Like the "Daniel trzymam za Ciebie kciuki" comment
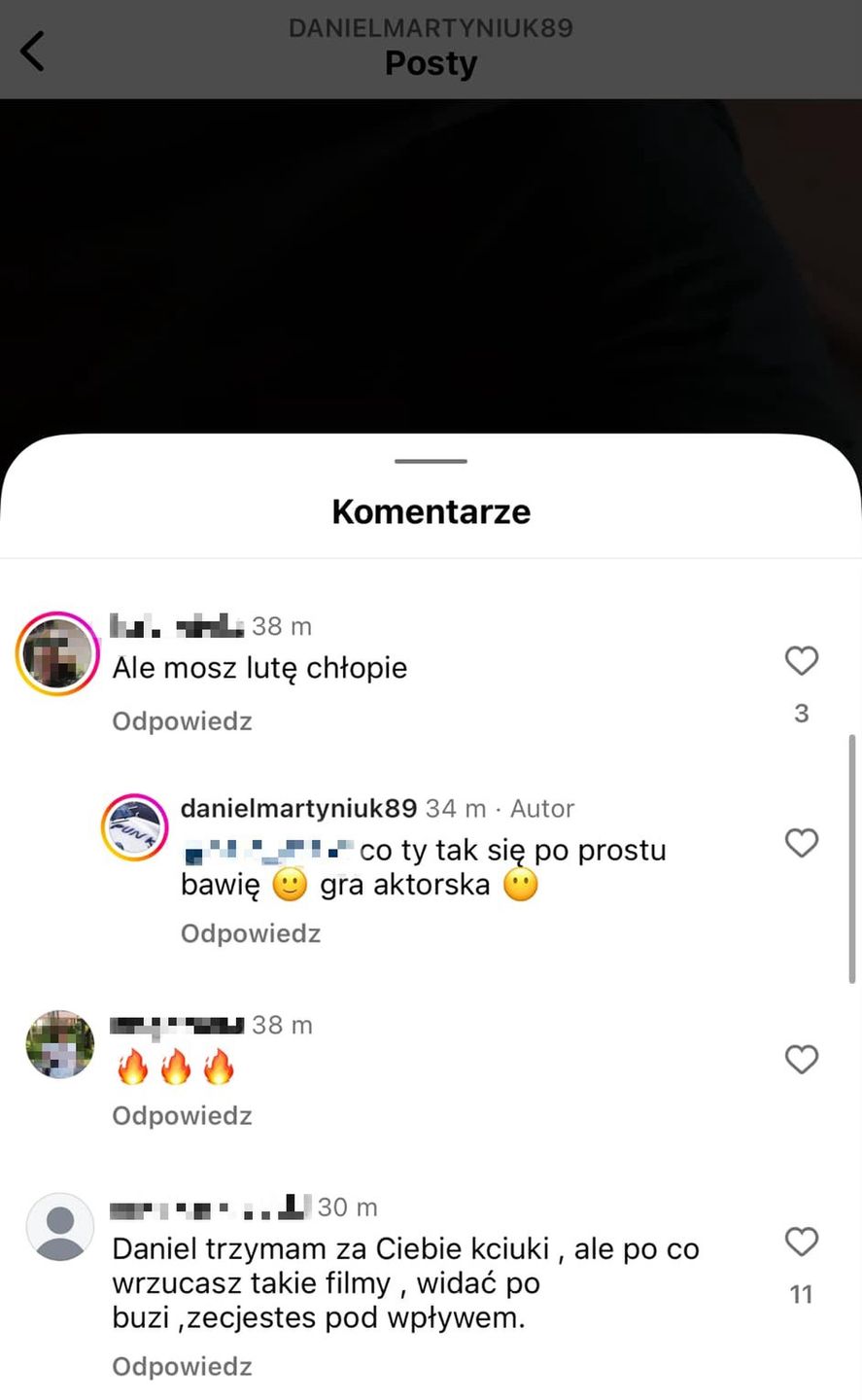The height and width of the screenshot is (1400, 862). (x=801, y=1242)
